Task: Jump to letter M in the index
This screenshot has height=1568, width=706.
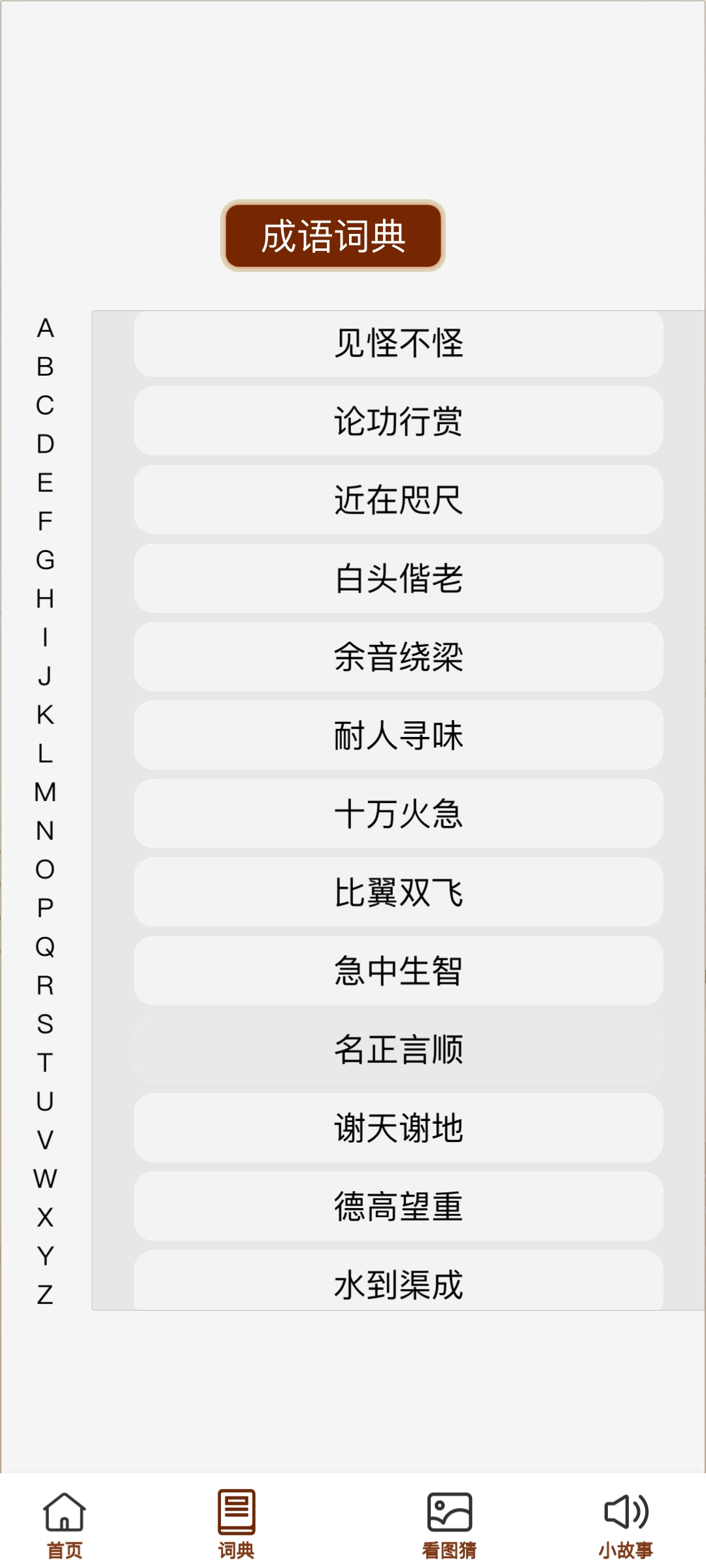Action: click(x=45, y=792)
